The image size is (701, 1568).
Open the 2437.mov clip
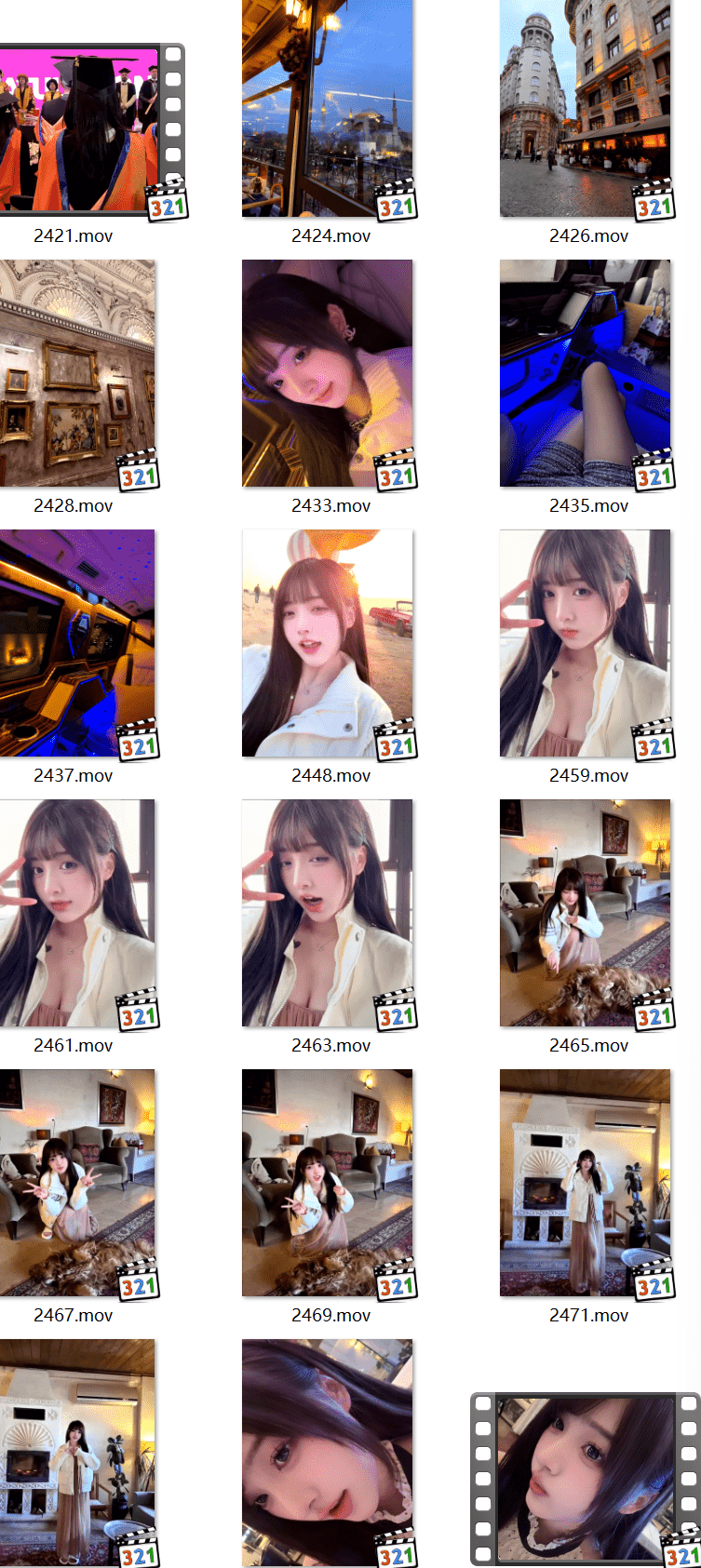point(77,644)
